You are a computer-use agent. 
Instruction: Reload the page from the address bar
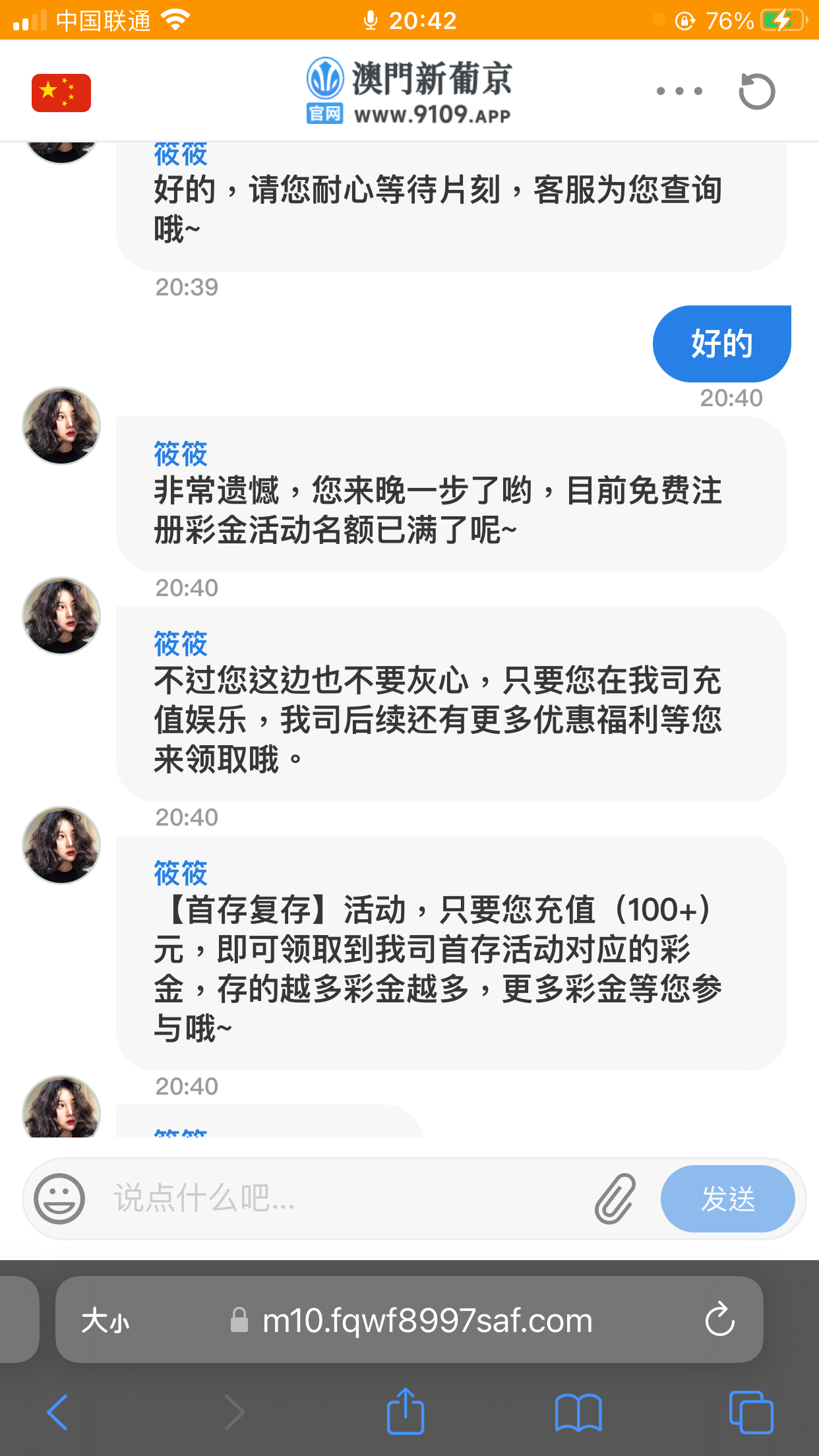pyautogui.click(x=719, y=1319)
